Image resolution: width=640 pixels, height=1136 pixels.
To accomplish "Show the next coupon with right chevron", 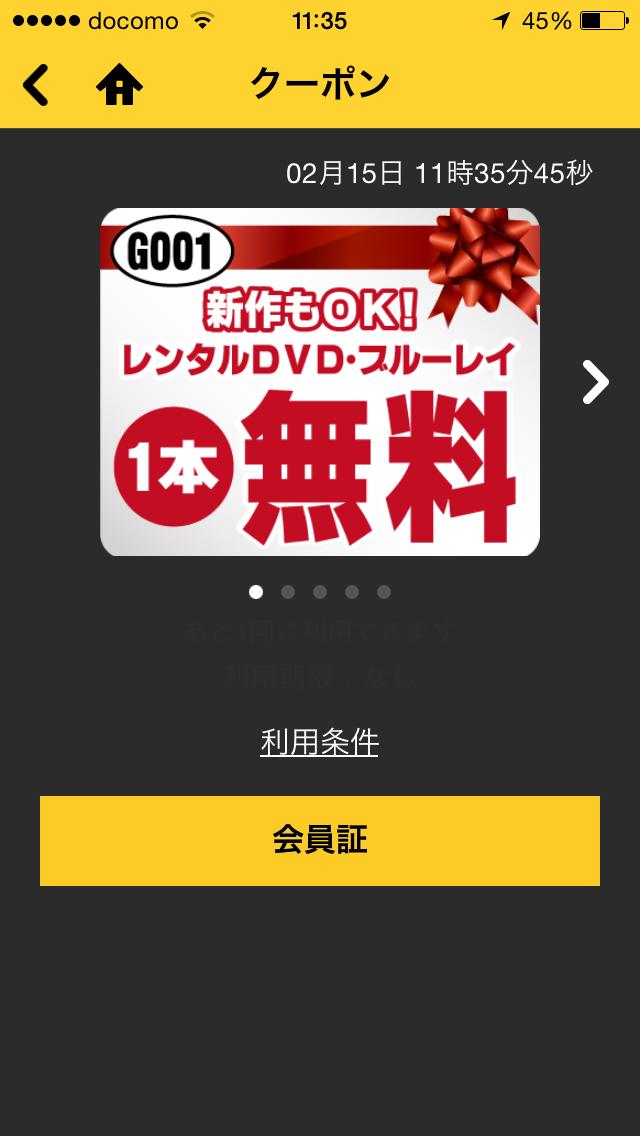I will pyautogui.click(x=595, y=382).
